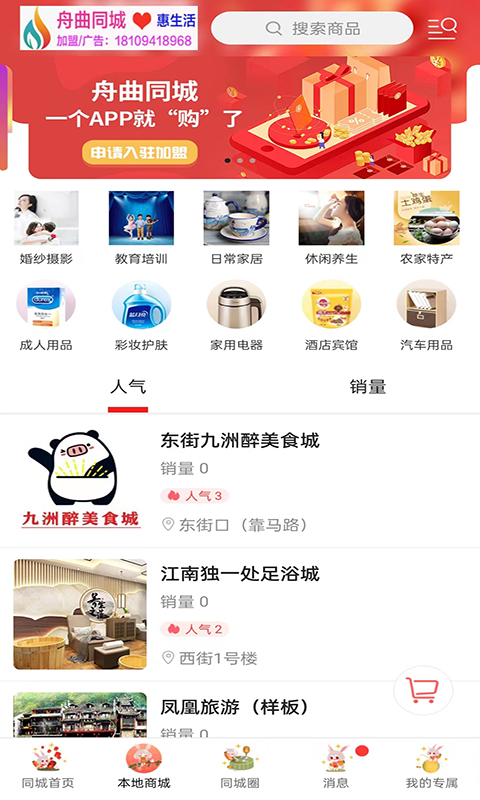Open the 彩妆护肤 category

pyautogui.click(x=141, y=316)
